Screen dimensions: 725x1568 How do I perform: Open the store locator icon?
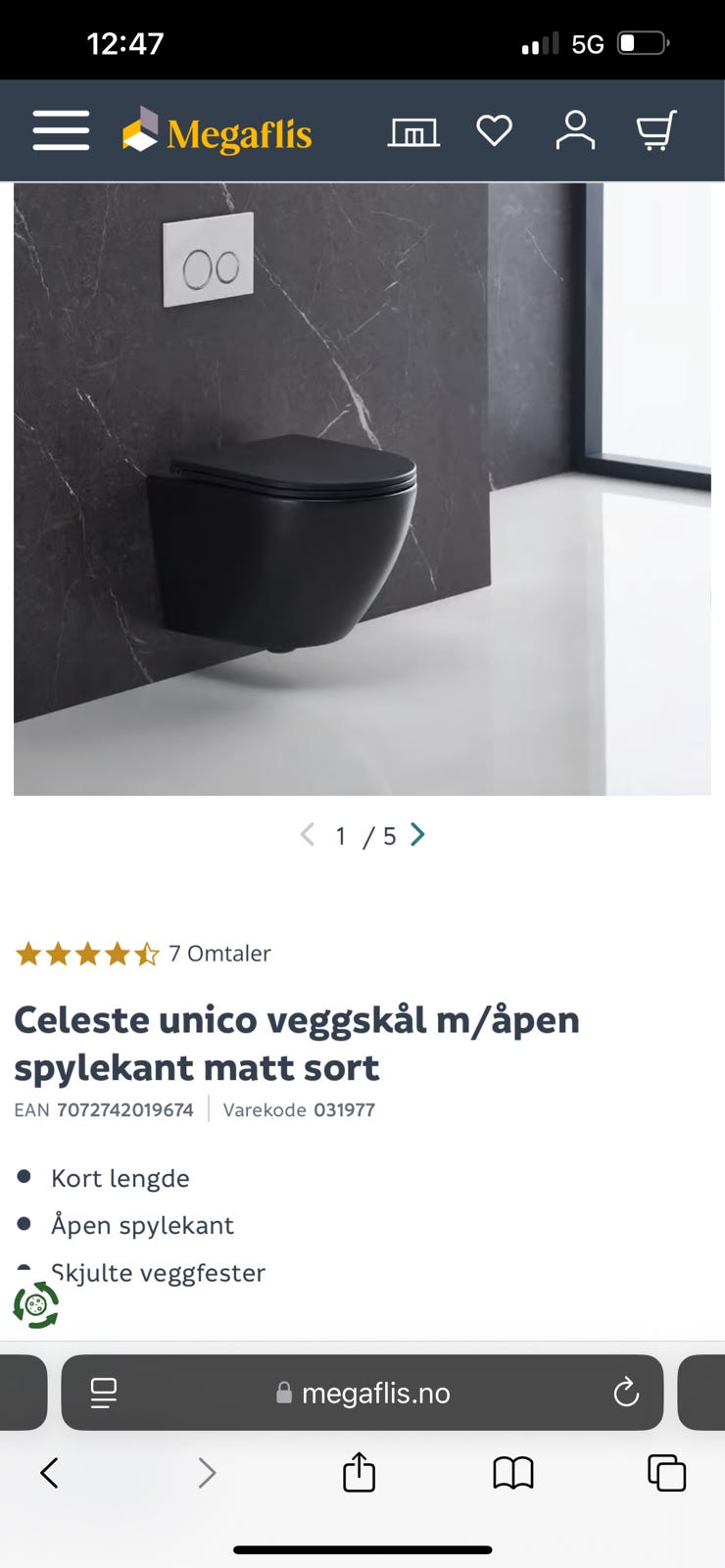[414, 130]
